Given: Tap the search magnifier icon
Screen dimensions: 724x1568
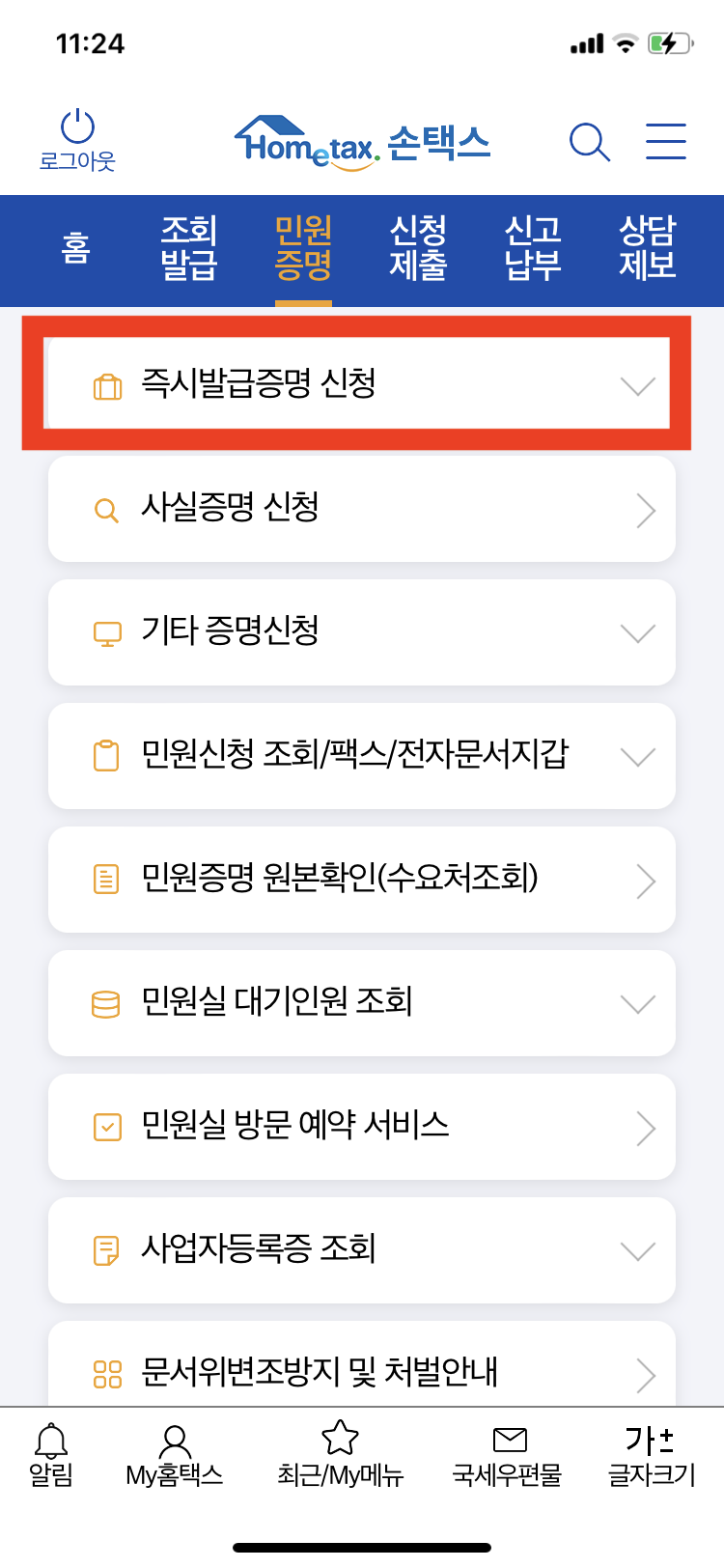Looking at the screenshot, I should click(590, 142).
